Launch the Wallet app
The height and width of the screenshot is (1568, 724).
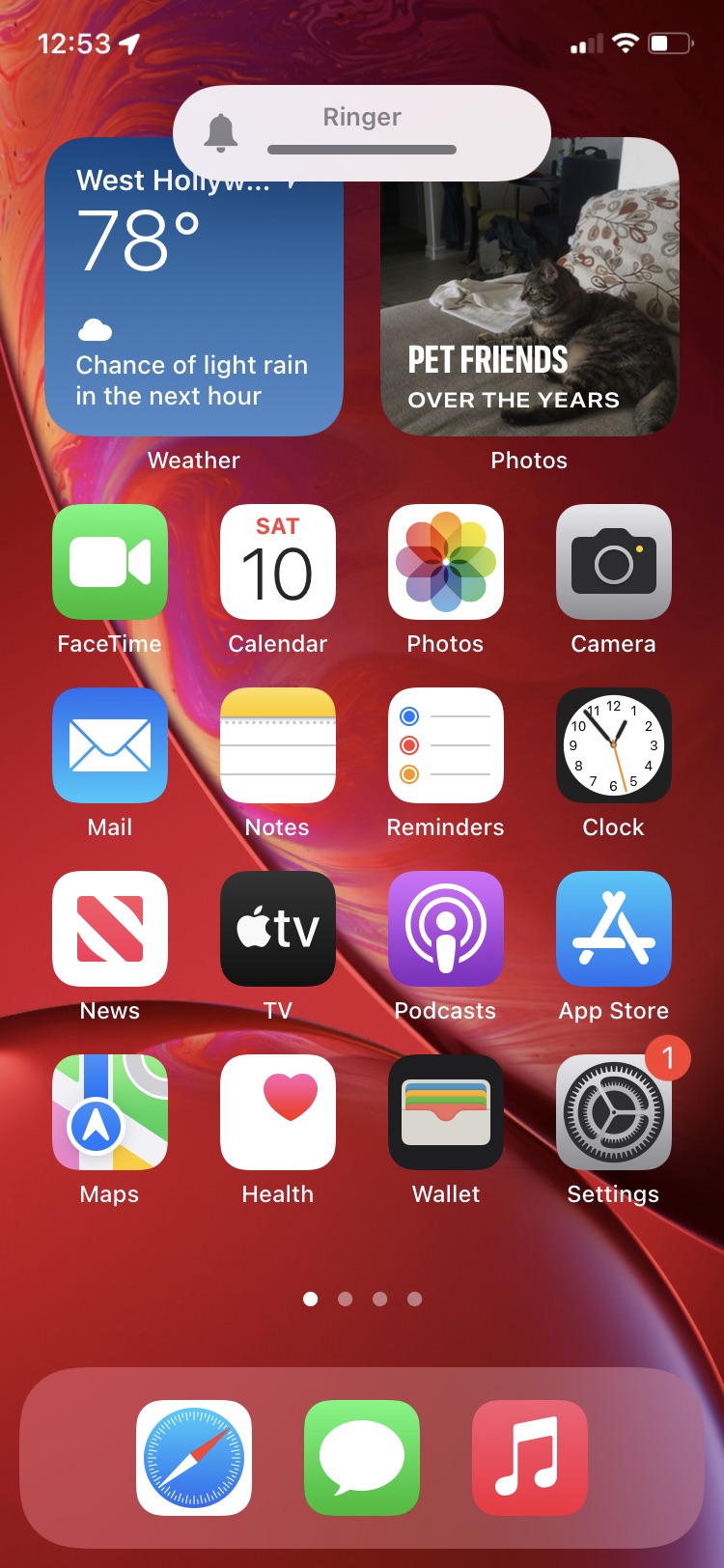click(445, 1112)
